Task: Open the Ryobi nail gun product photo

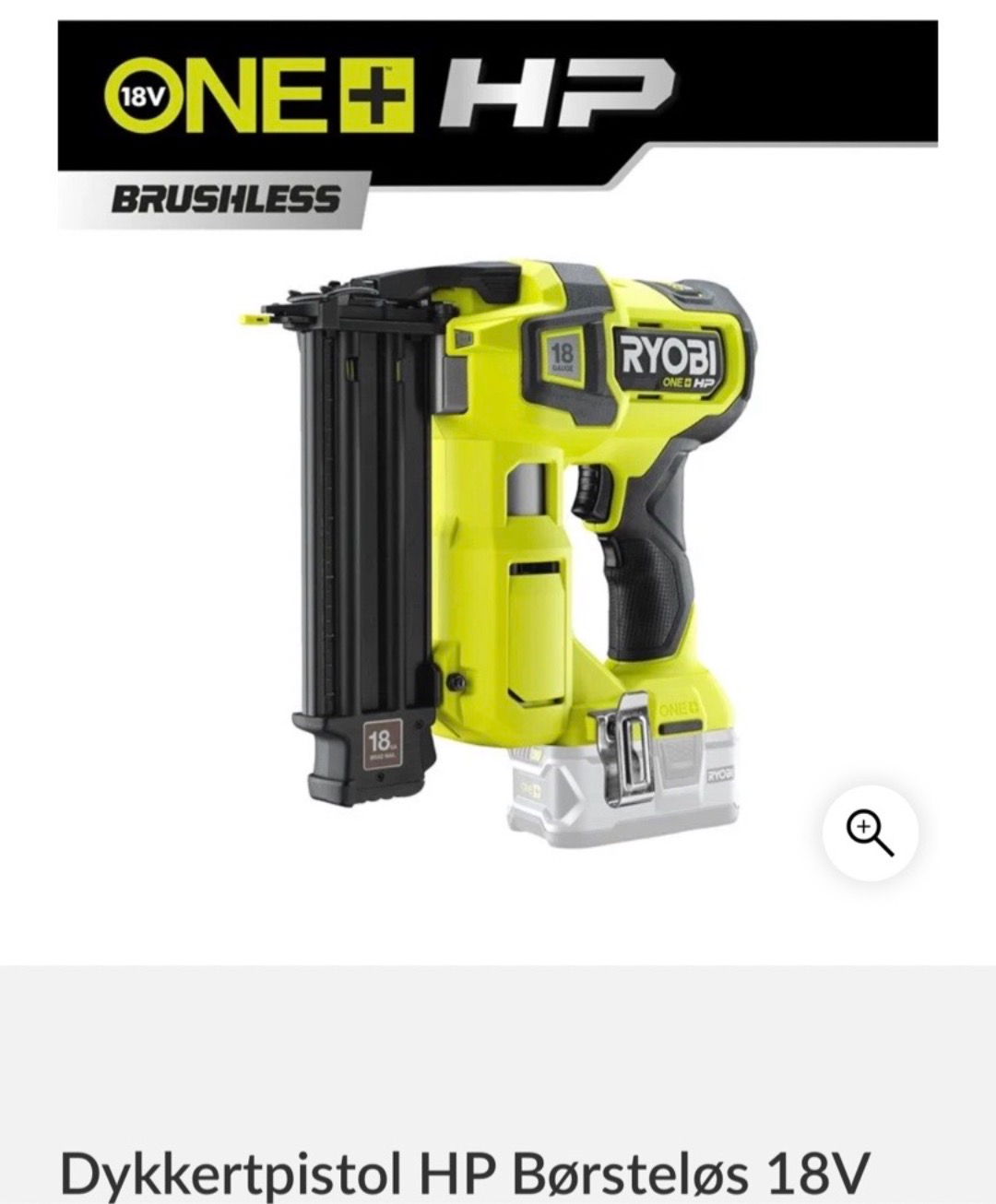Action: coord(498,544)
